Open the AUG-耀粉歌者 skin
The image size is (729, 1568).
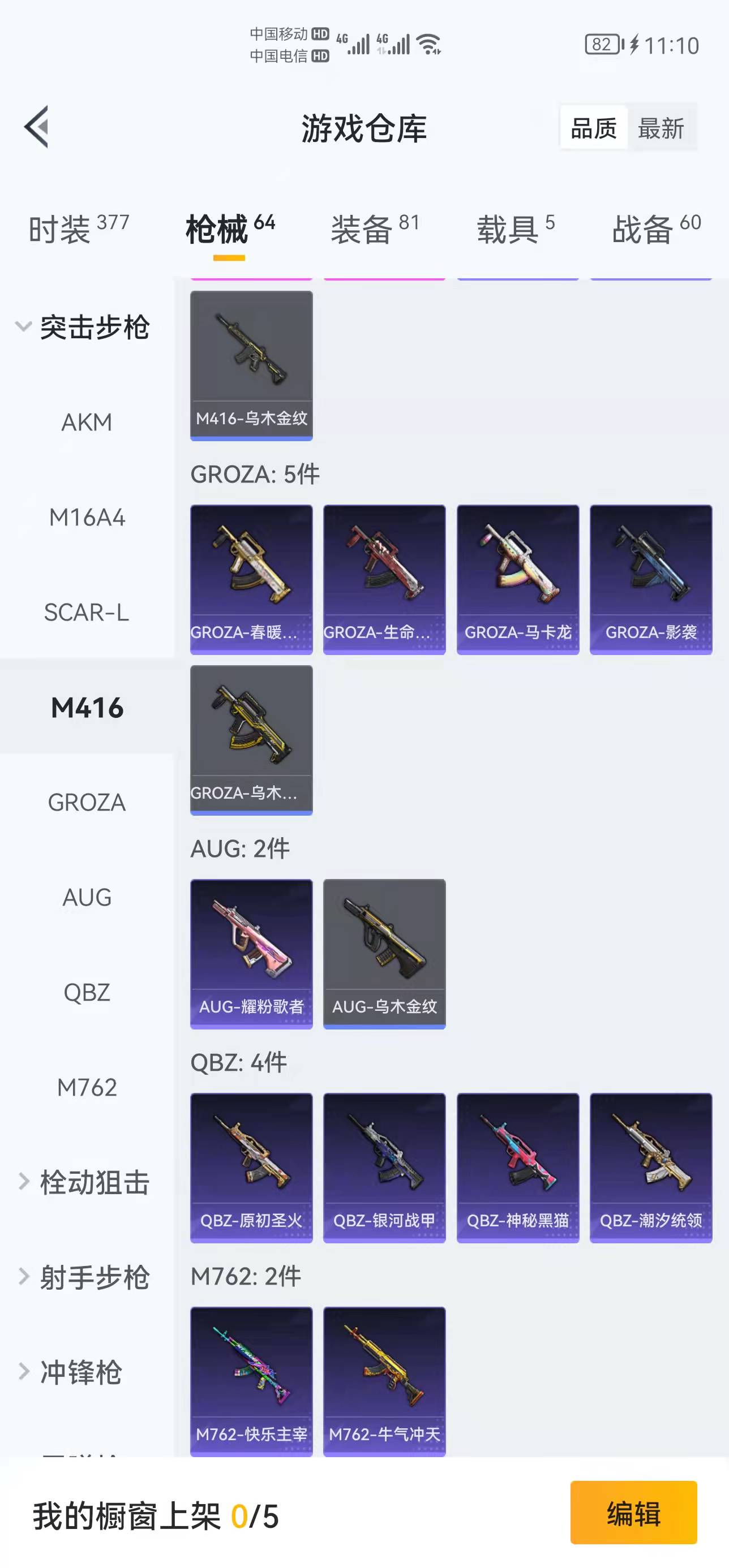pos(251,953)
